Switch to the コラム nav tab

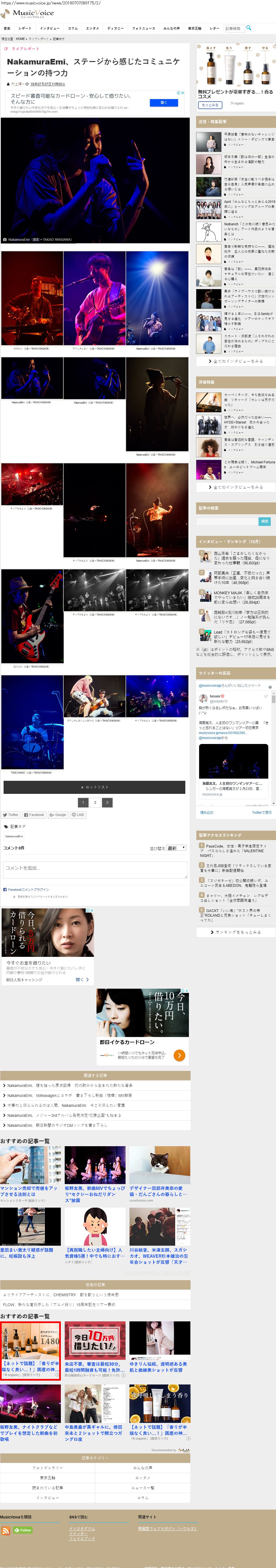73,29
